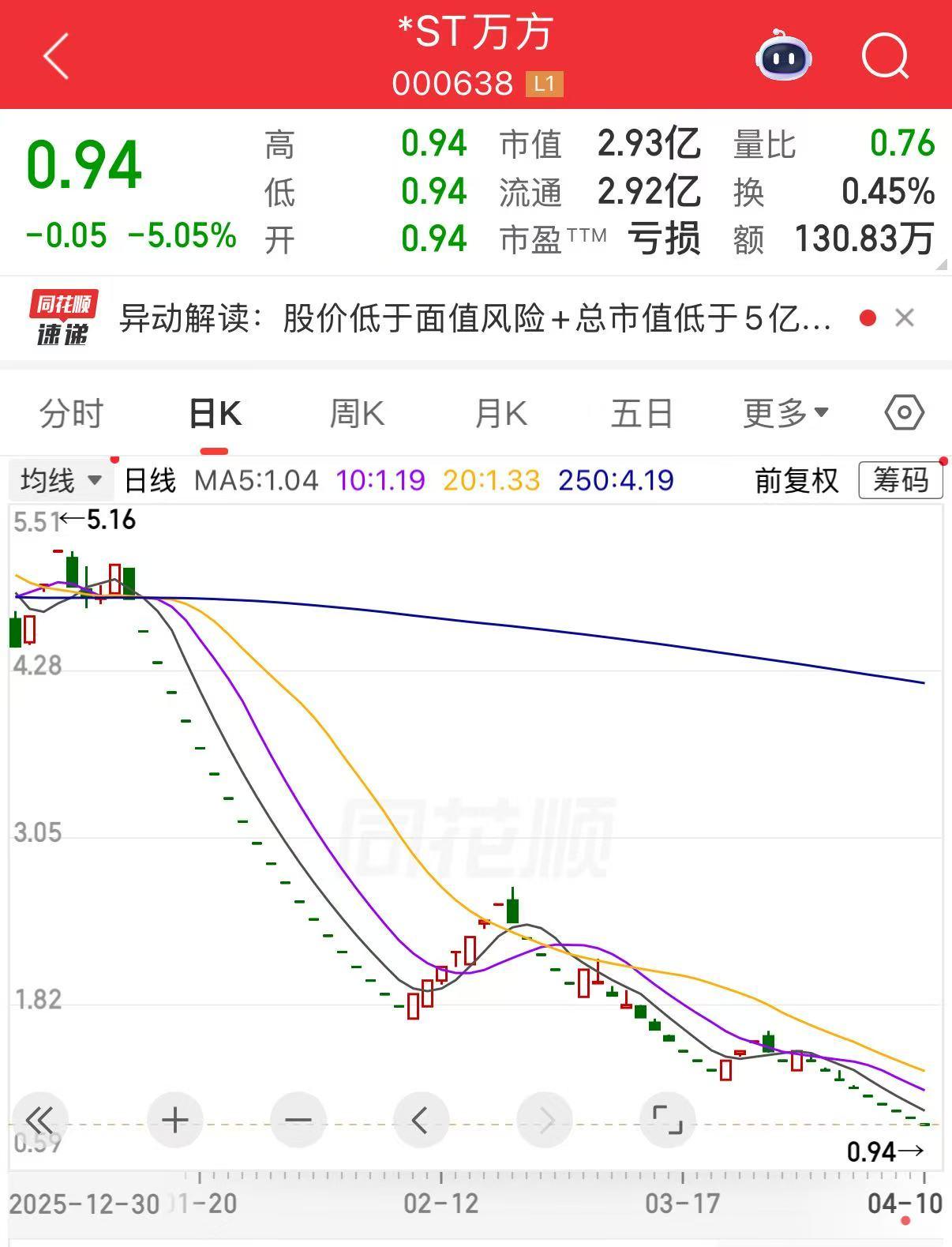Tap the 筹码 button

900,480
